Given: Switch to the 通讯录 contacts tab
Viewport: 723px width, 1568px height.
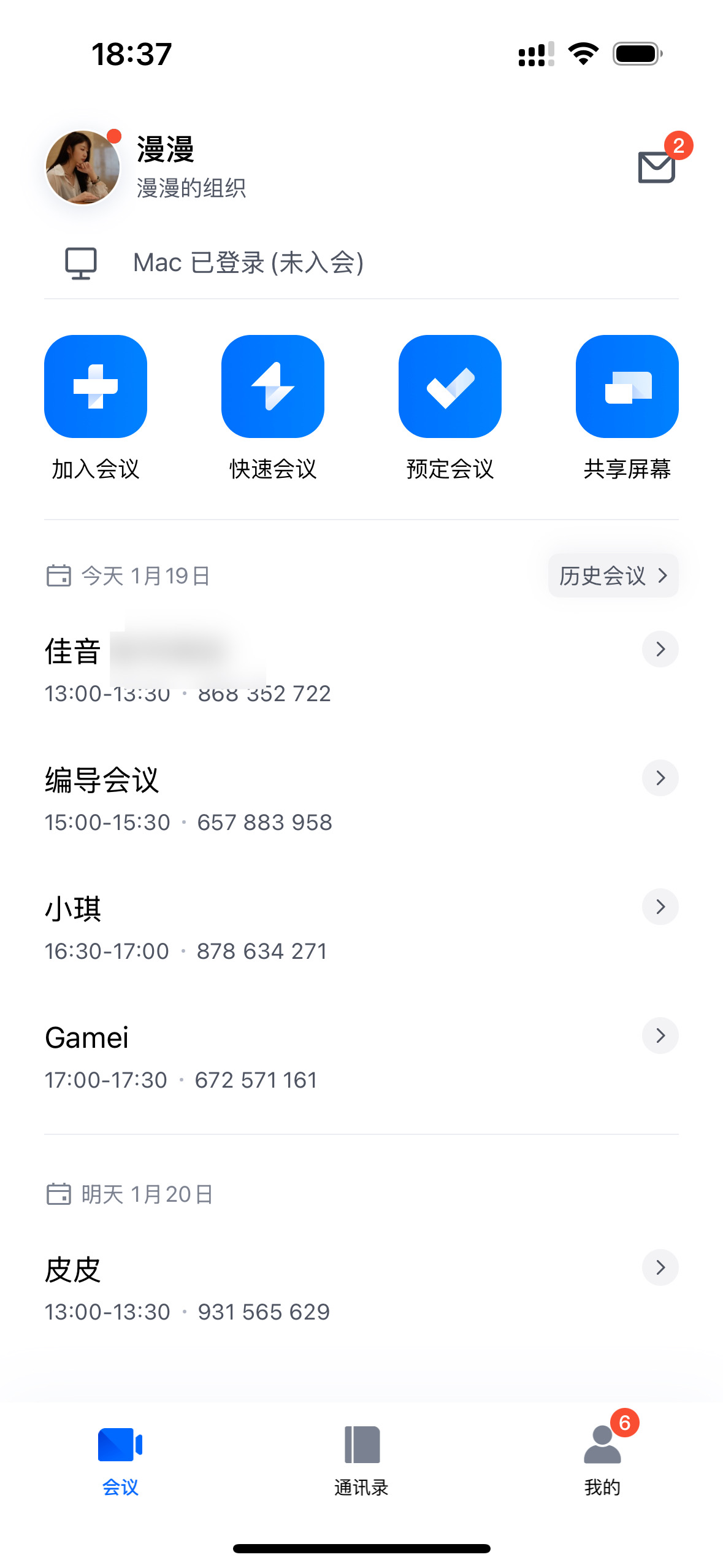Looking at the screenshot, I should click(x=361, y=1460).
